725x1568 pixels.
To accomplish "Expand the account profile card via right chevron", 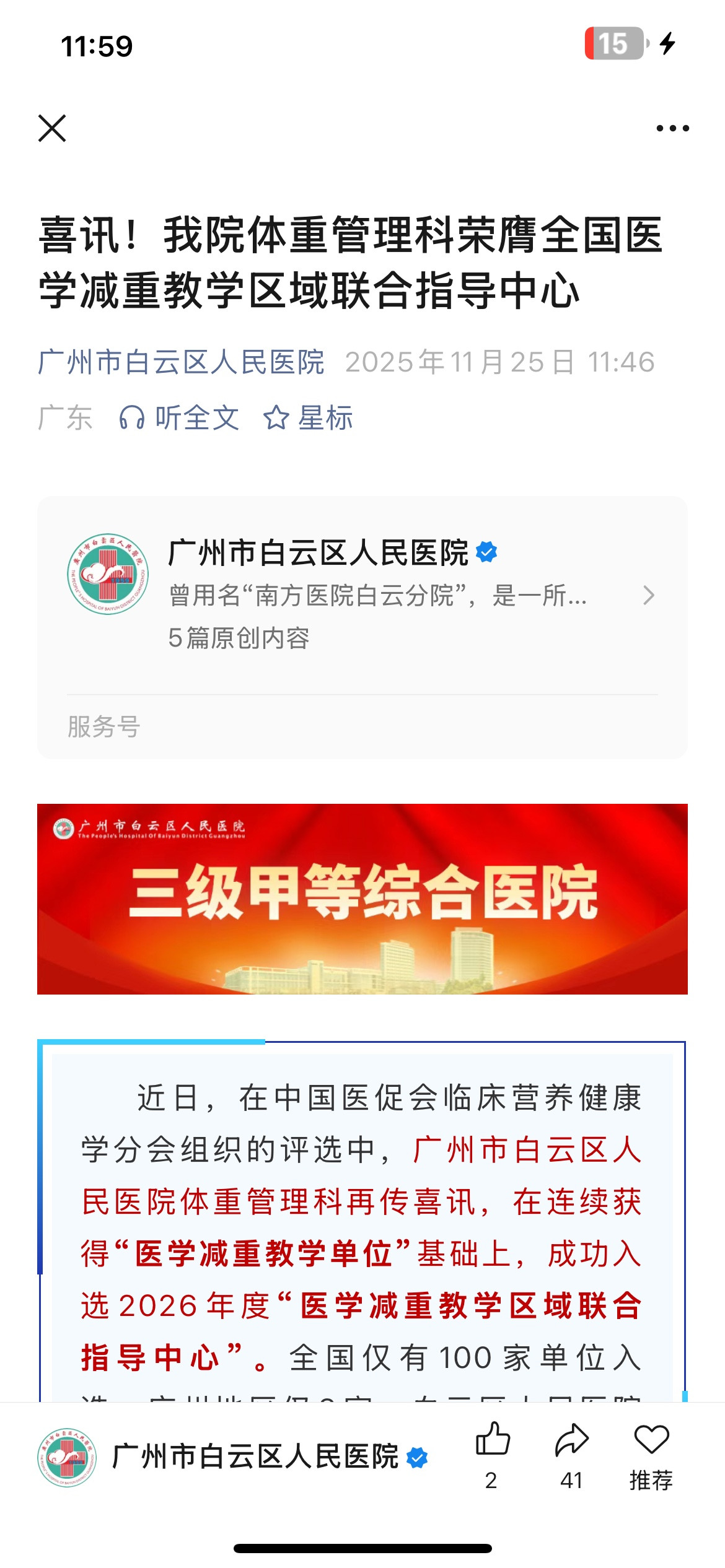I will click(x=649, y=596).
